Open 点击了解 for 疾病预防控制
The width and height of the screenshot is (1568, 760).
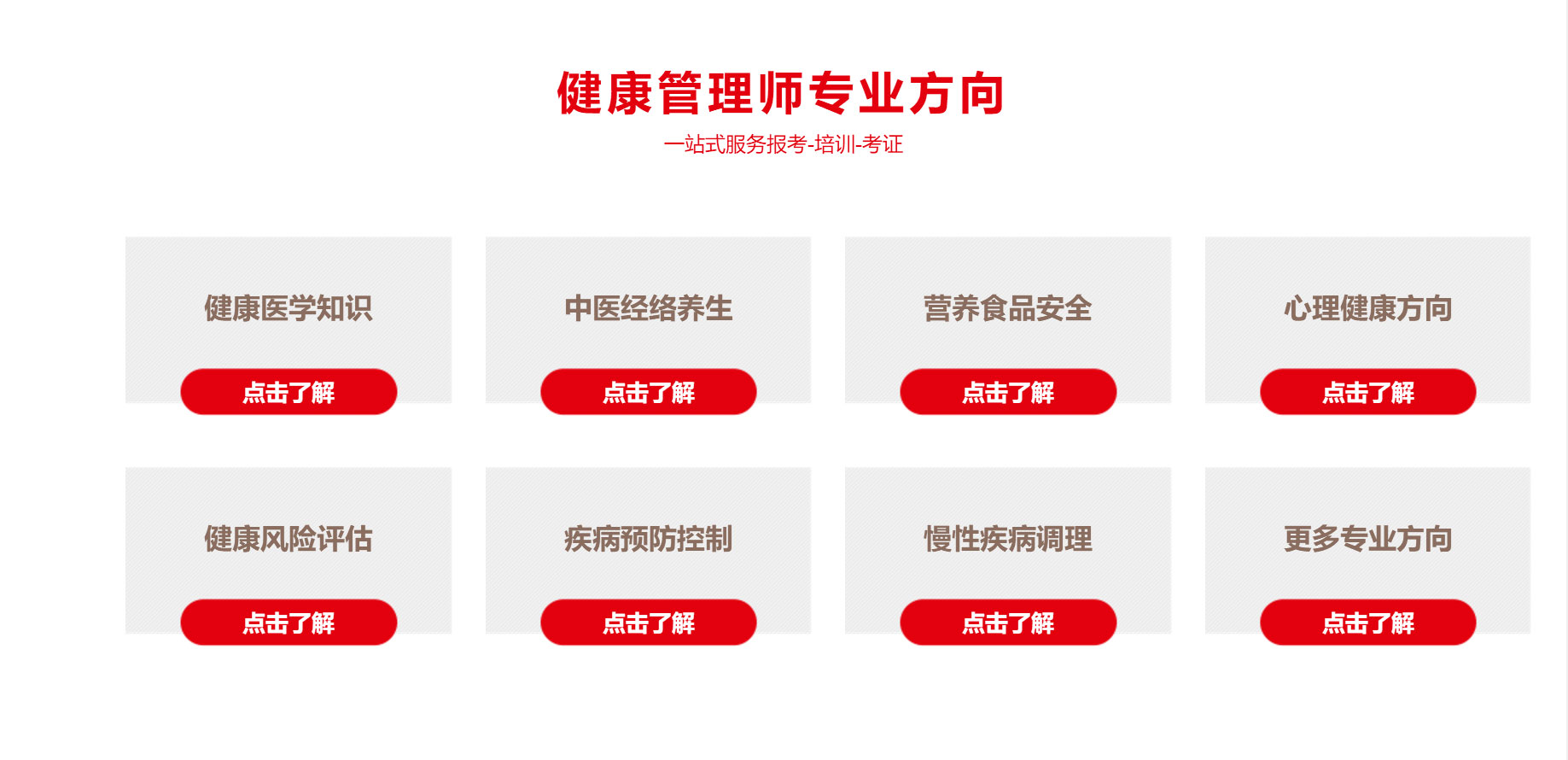point(649,623)
